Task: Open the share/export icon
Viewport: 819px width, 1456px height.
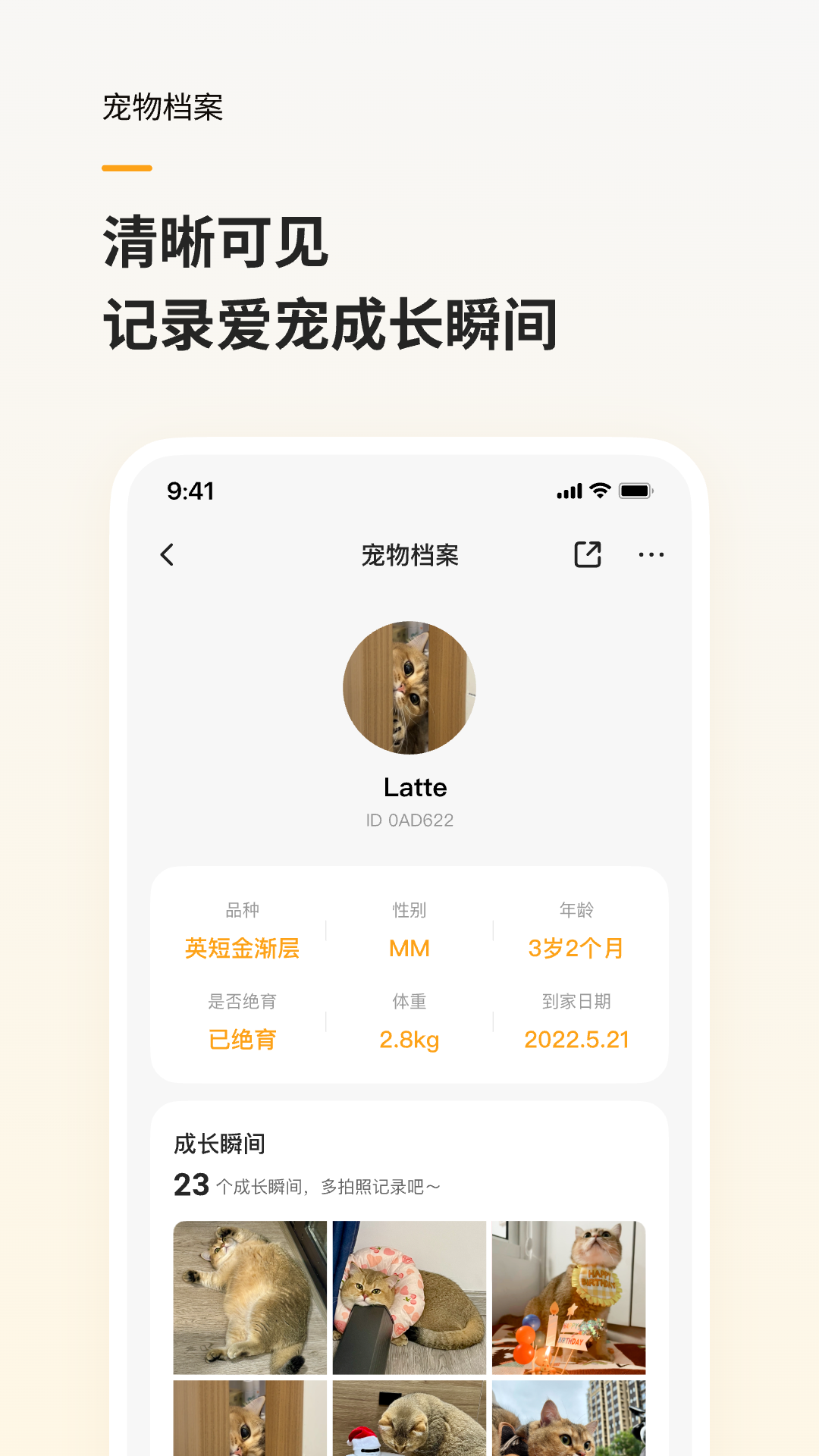Action: pyautogui.click(x=588, y=554)
